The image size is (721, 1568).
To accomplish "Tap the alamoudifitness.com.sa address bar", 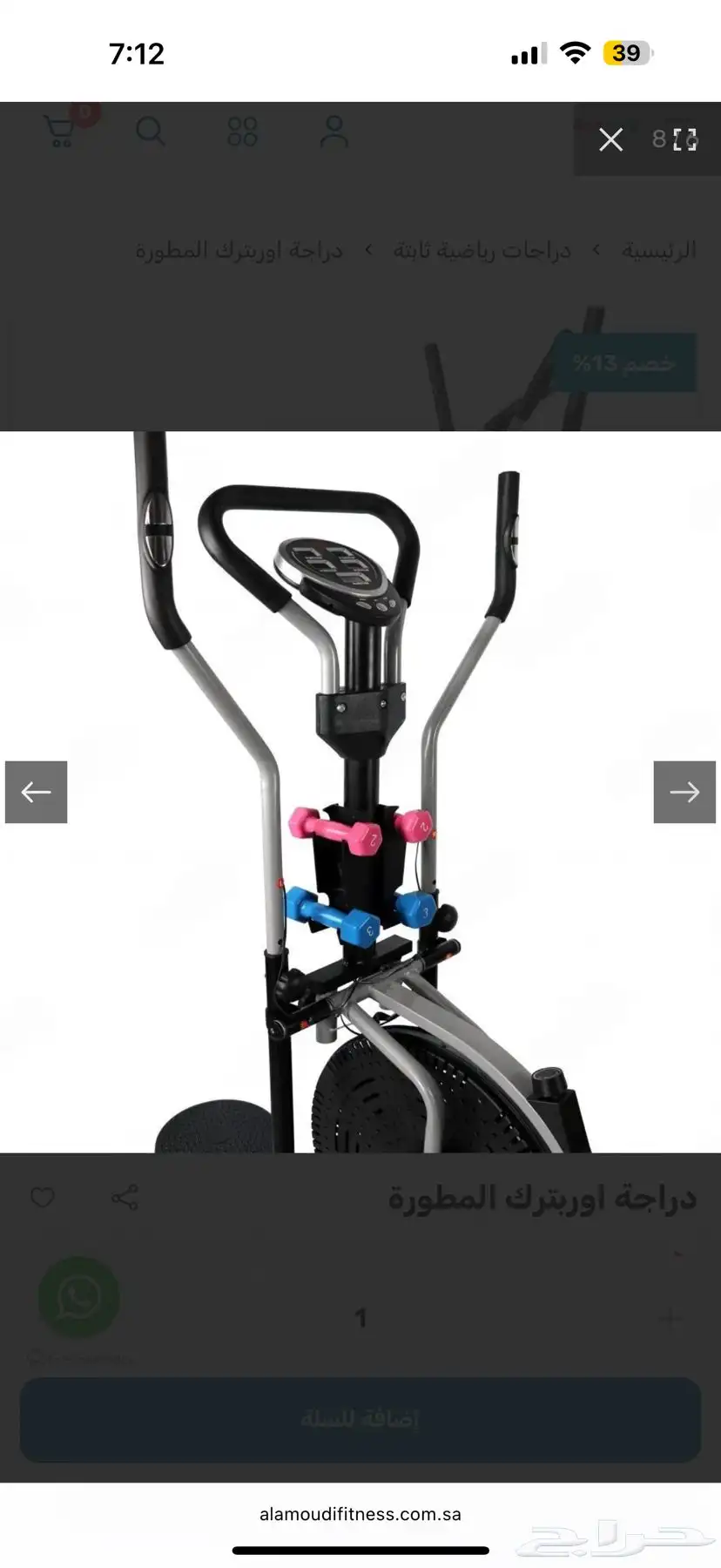I will 360,1514.
